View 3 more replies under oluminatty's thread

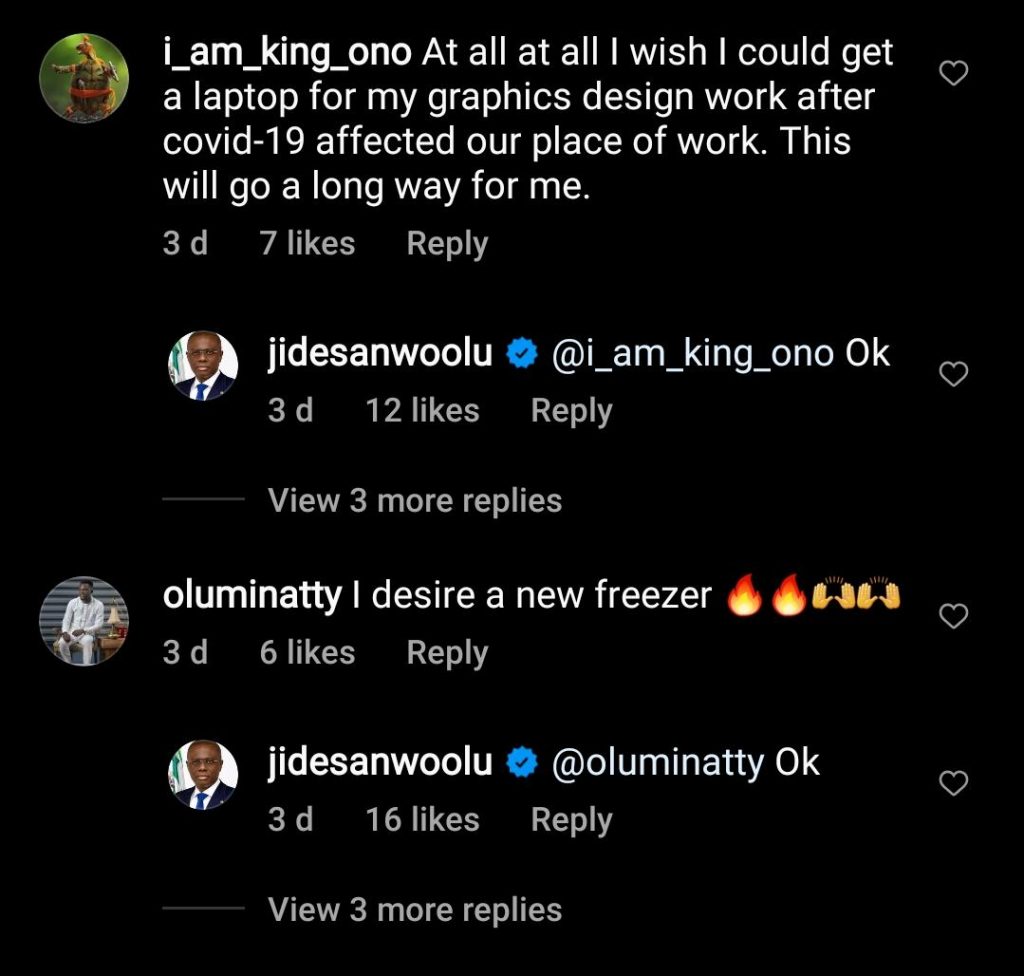tap(414, 909)
